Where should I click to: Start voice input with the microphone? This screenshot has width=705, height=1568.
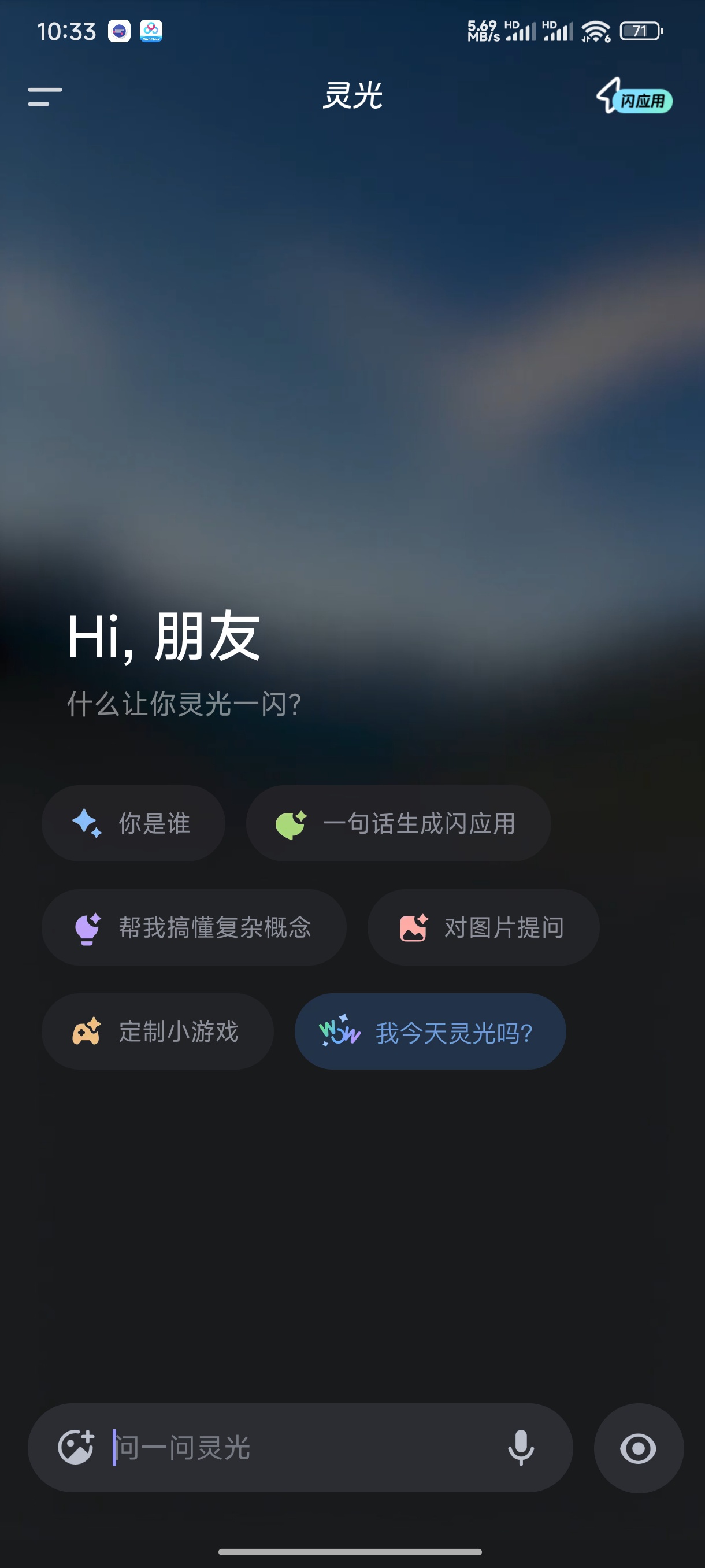tap(521, 1448)
